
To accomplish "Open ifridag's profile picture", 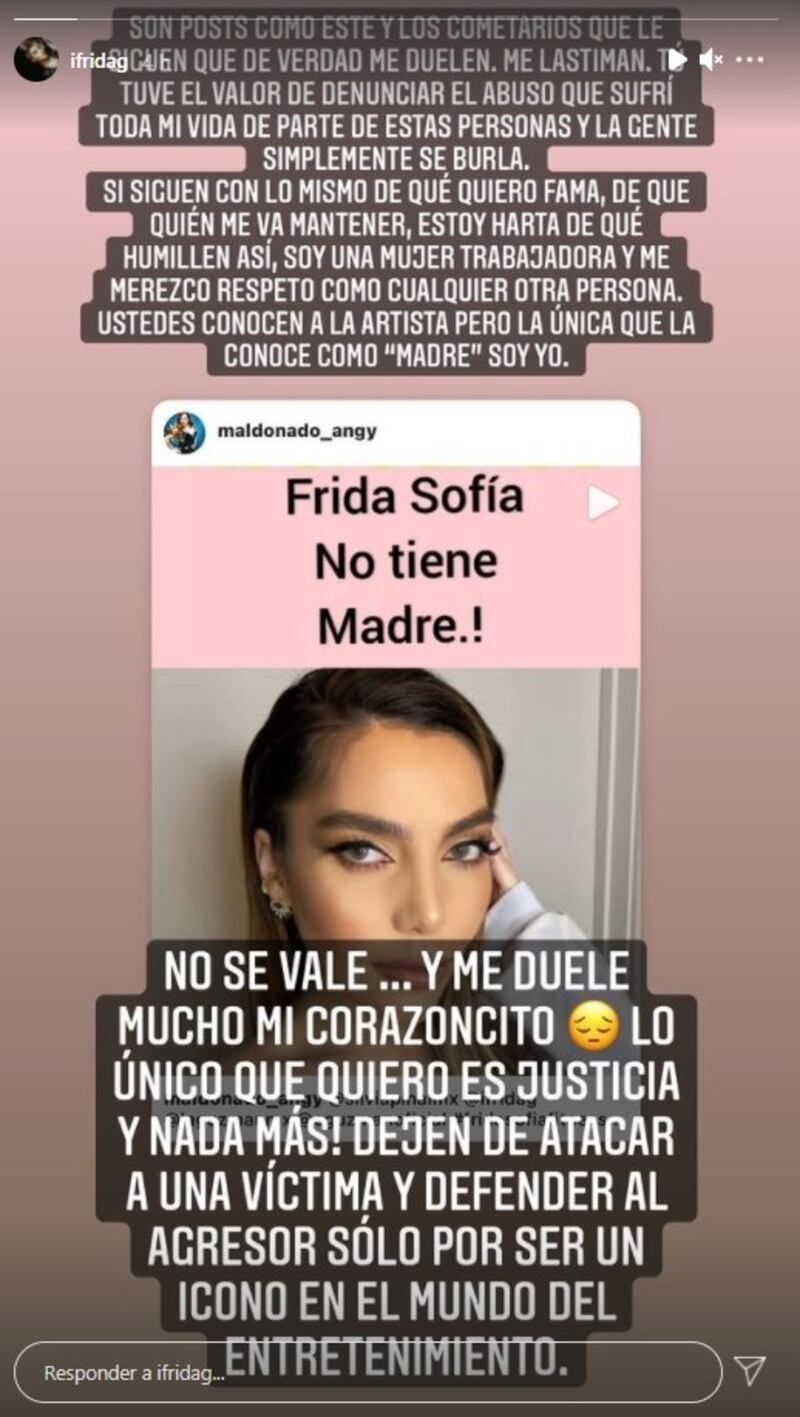I will pos(35,60).
